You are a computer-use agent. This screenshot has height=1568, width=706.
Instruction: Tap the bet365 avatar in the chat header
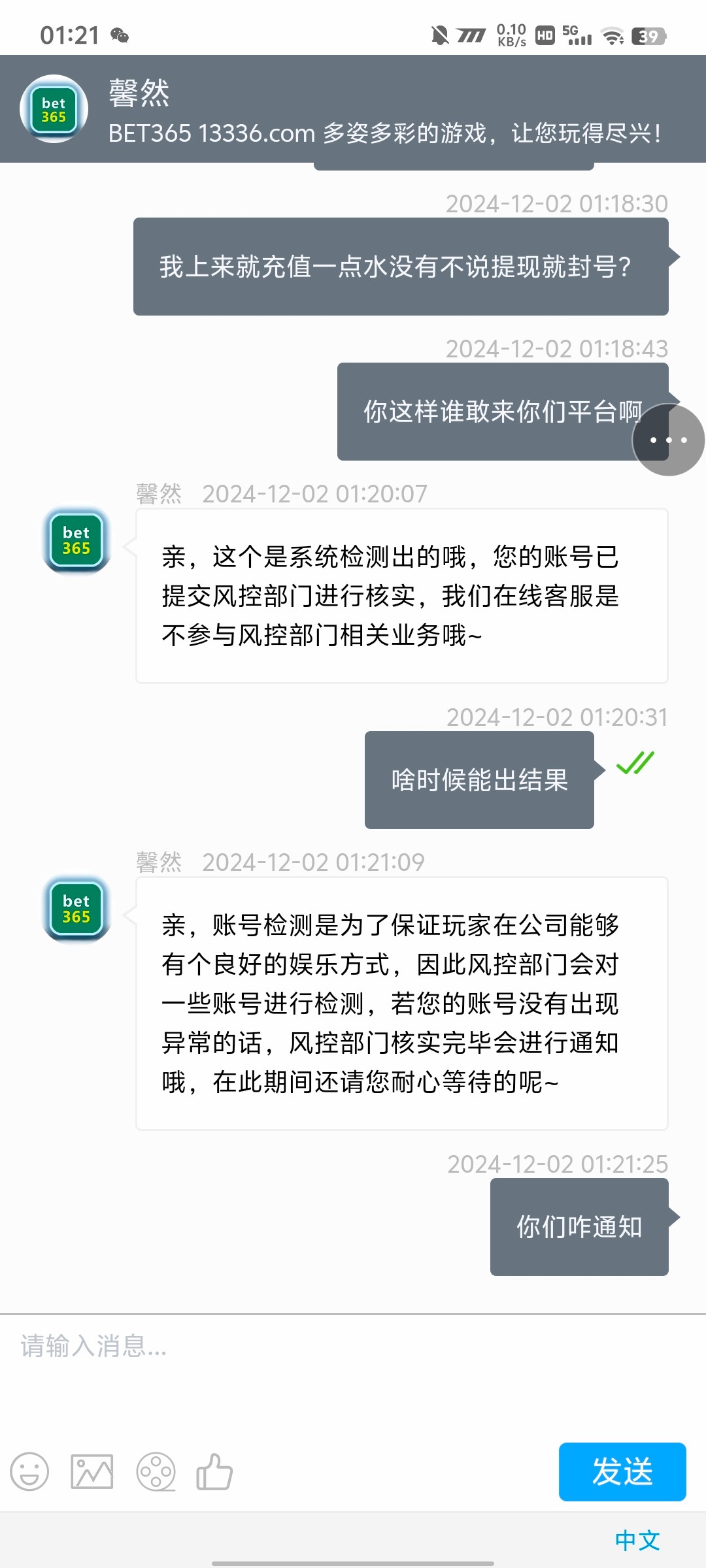click(x=55, y=108)
